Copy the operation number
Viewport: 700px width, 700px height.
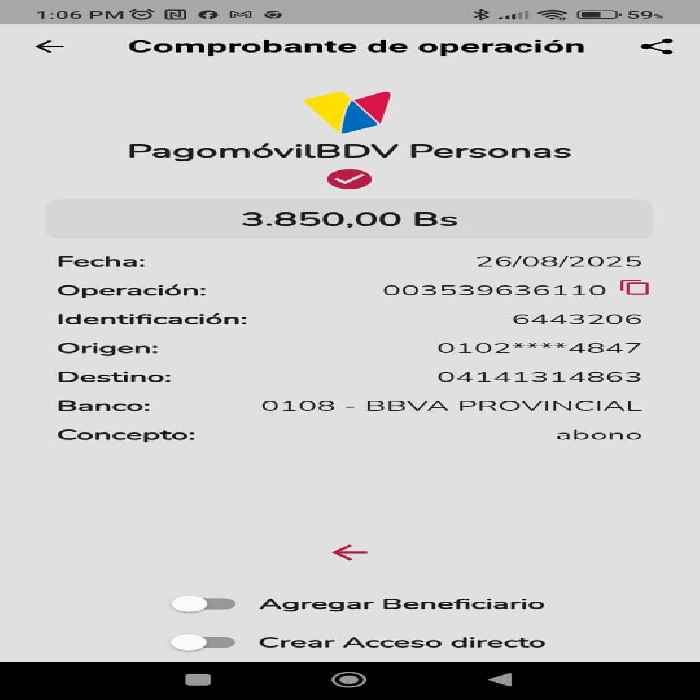(634, 288)
